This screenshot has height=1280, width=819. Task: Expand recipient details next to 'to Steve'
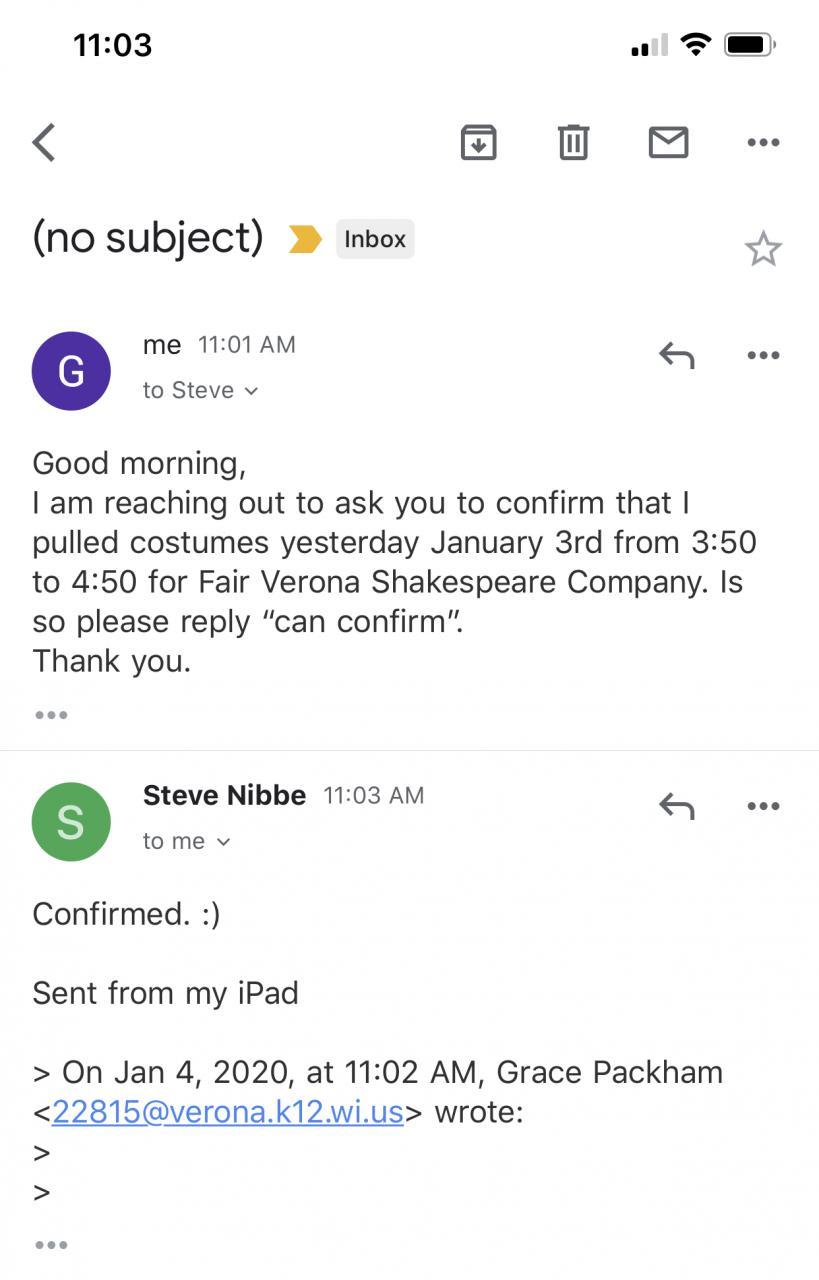251,391
